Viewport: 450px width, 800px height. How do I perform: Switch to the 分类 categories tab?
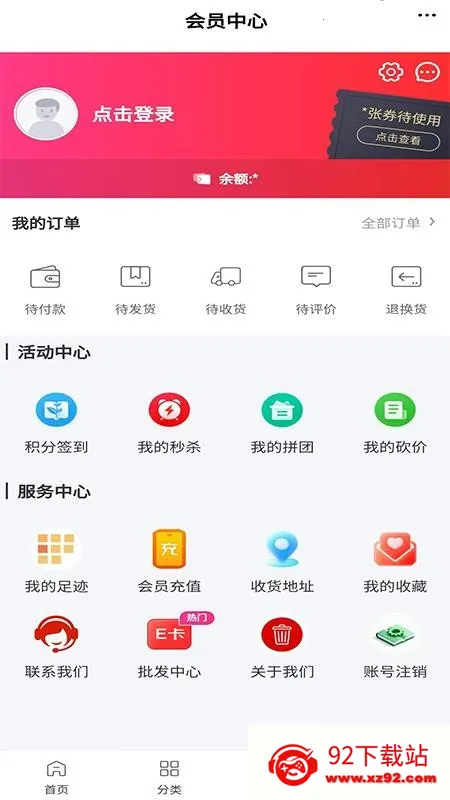(x=169, y=778)
